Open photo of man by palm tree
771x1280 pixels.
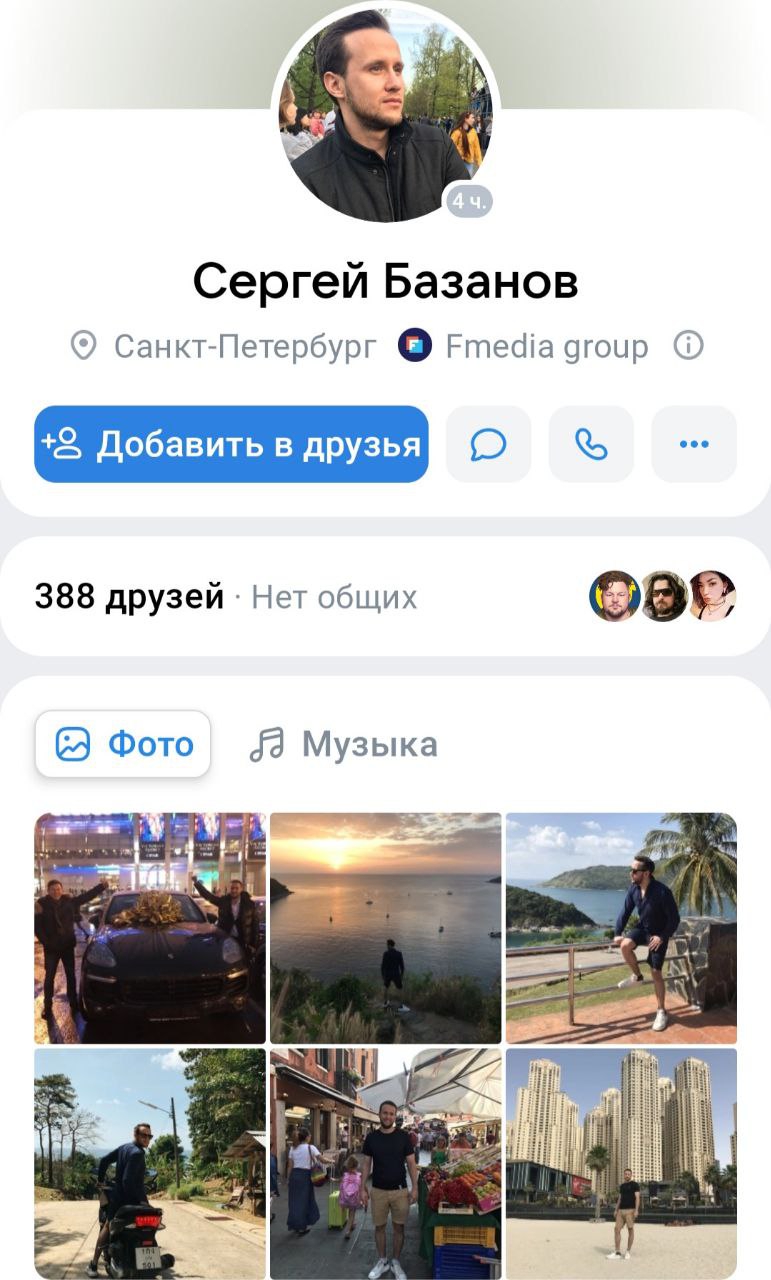click(x=621, y=928)
